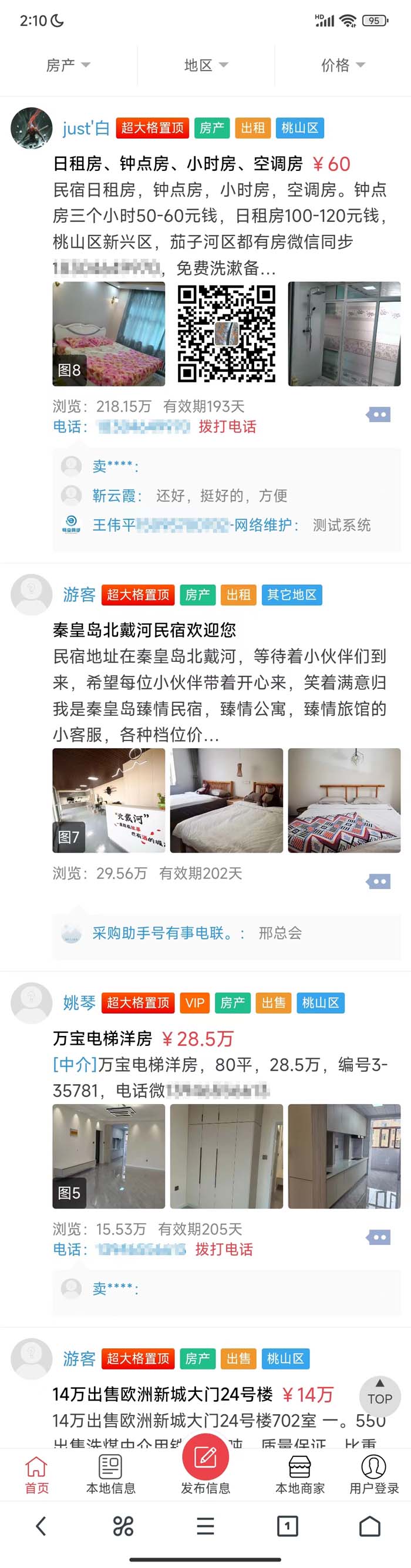Open the 用户登录 tab
This screenshot has width=411, height=1568.
pyautogui.click(x=373, y=1473)
